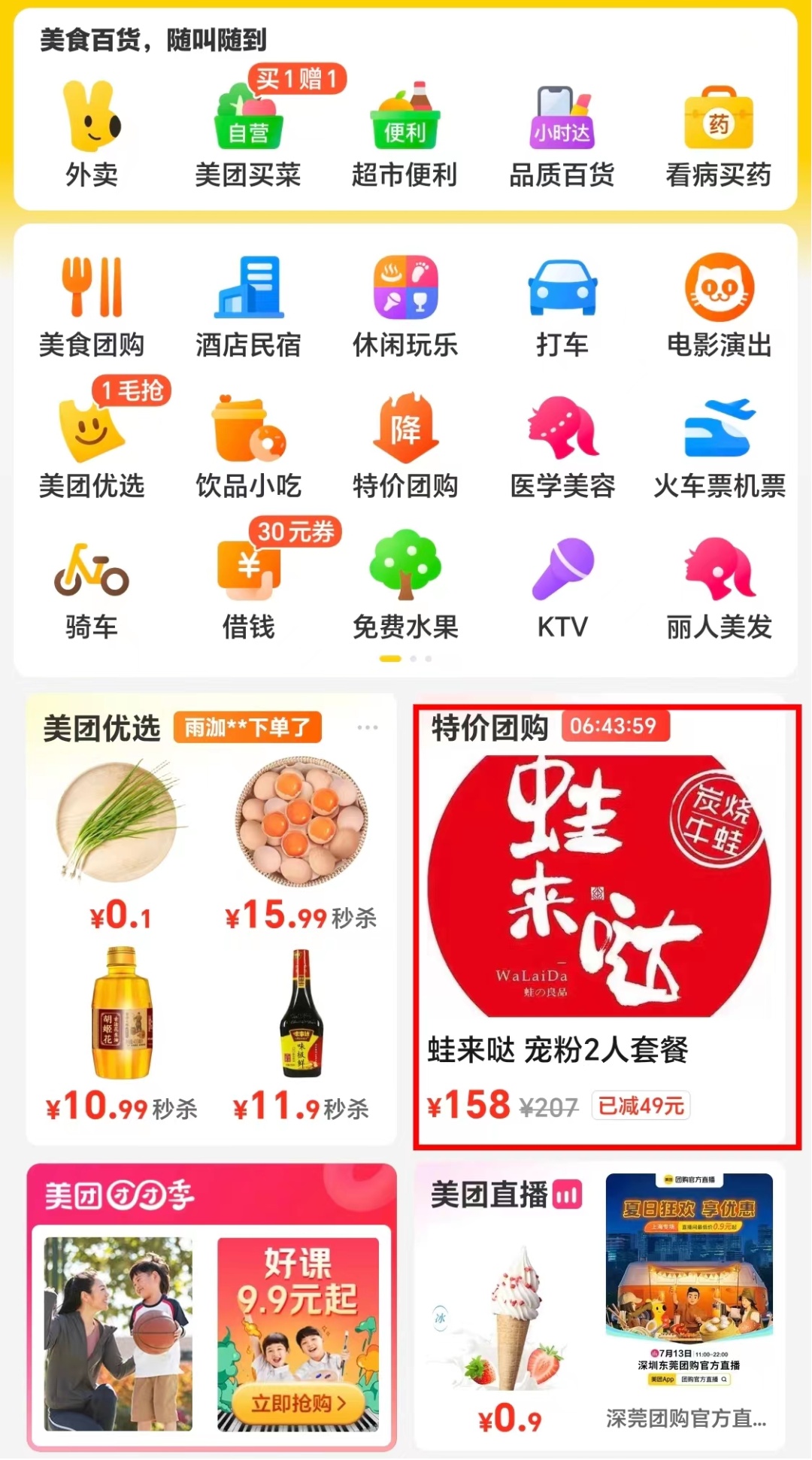Viewport: 812px width, 1460px height.
Task: Open 美团买菜 grocery service
Action: coord(248,135)
